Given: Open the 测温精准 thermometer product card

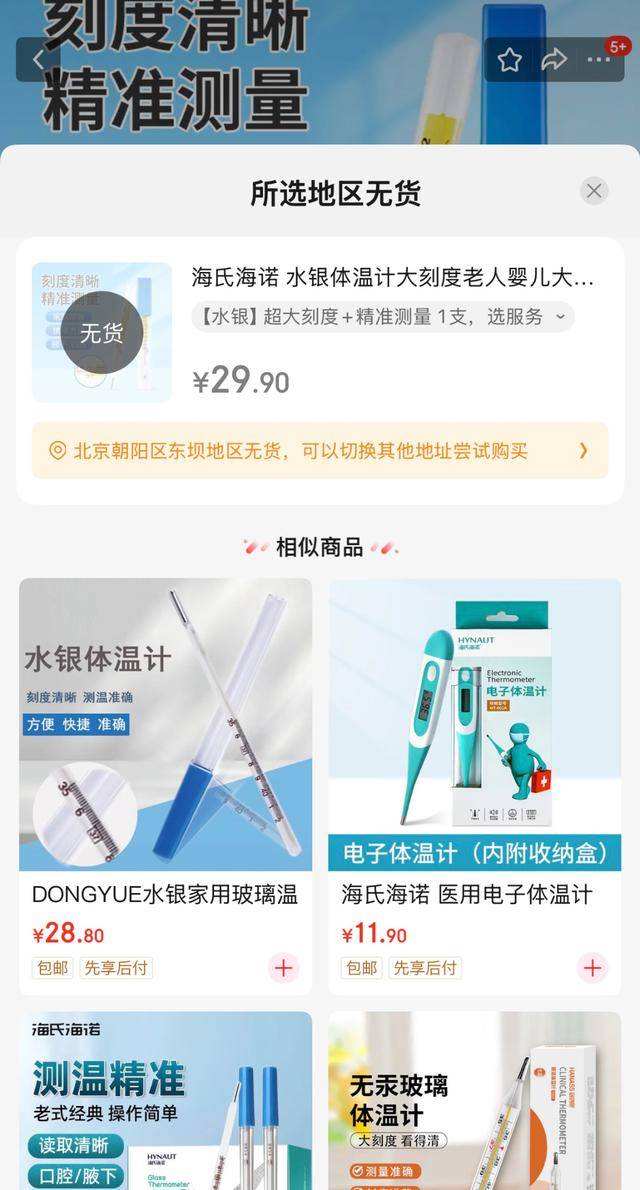Looking at the screenshot, I should pos(165,1100).
